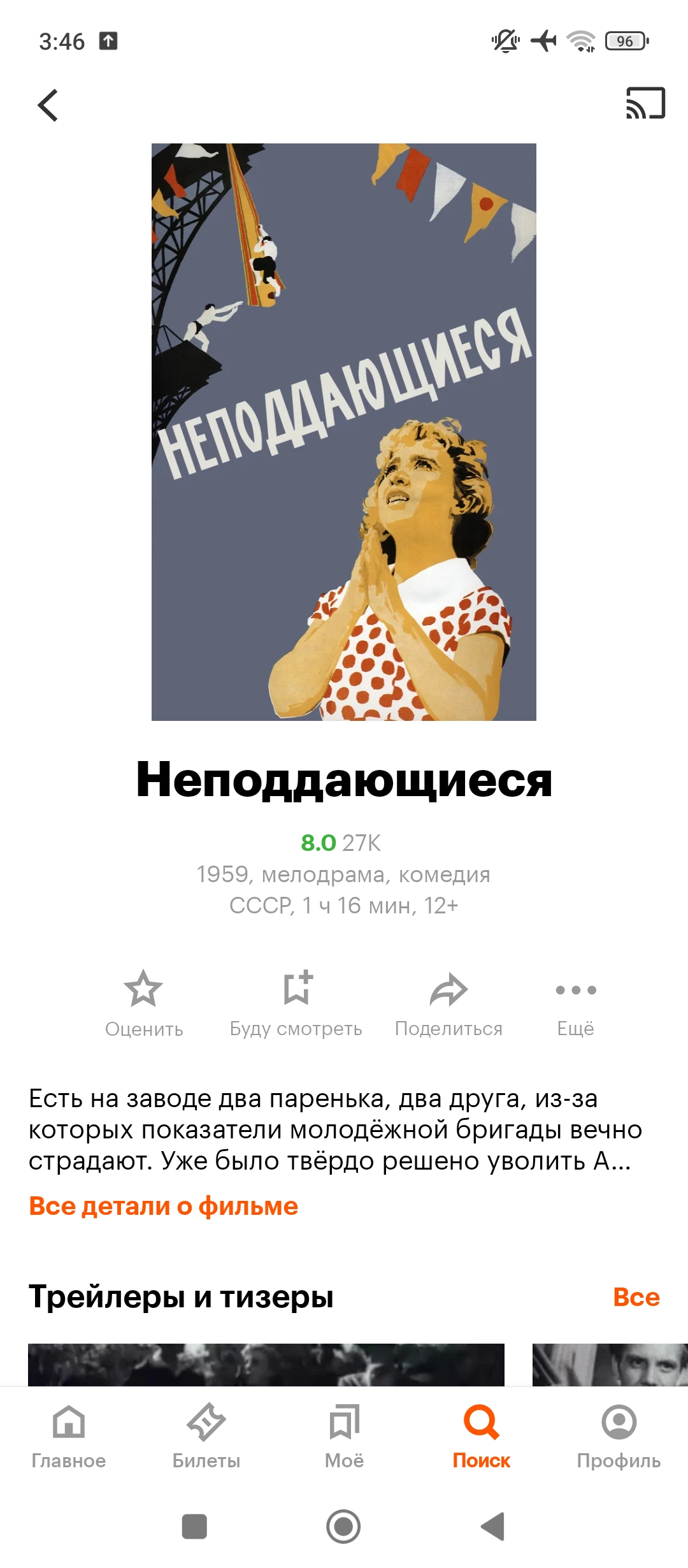Open the cast to device icon
Screen dimensions: 688x1568
tap(645, 103)
